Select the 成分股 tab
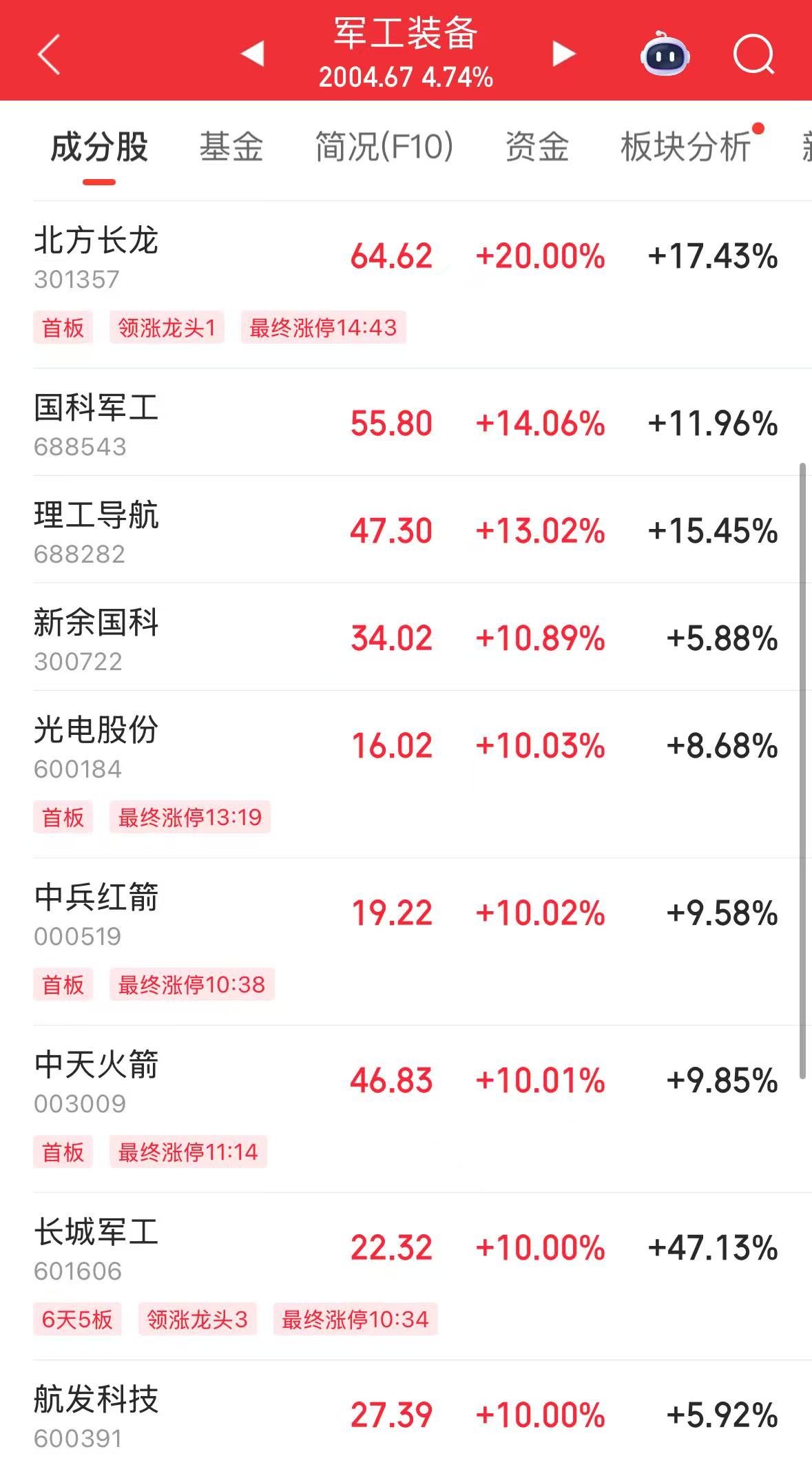This screenshot has height=1467, width=812. 99,147
